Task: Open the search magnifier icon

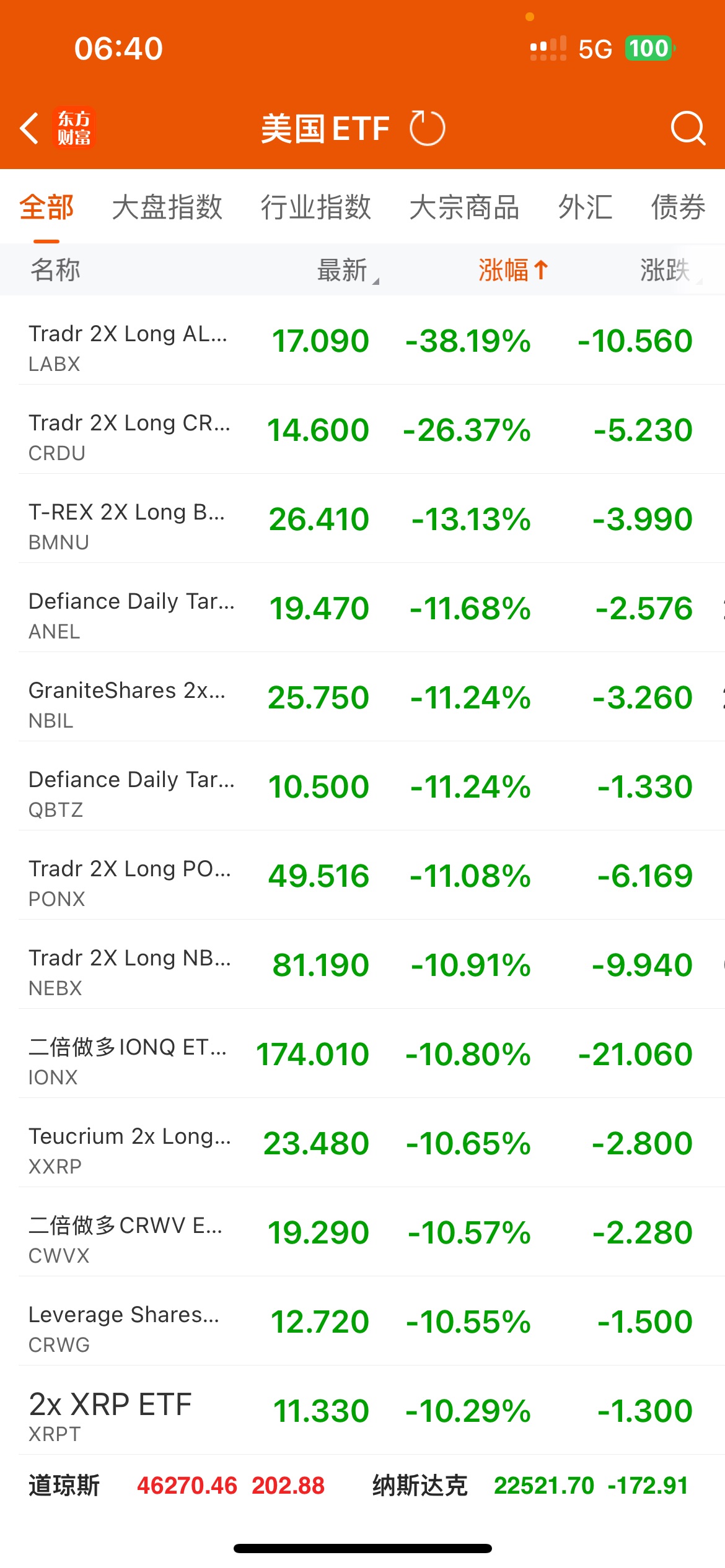Action: pyautogui.click(x=687, y=128)
